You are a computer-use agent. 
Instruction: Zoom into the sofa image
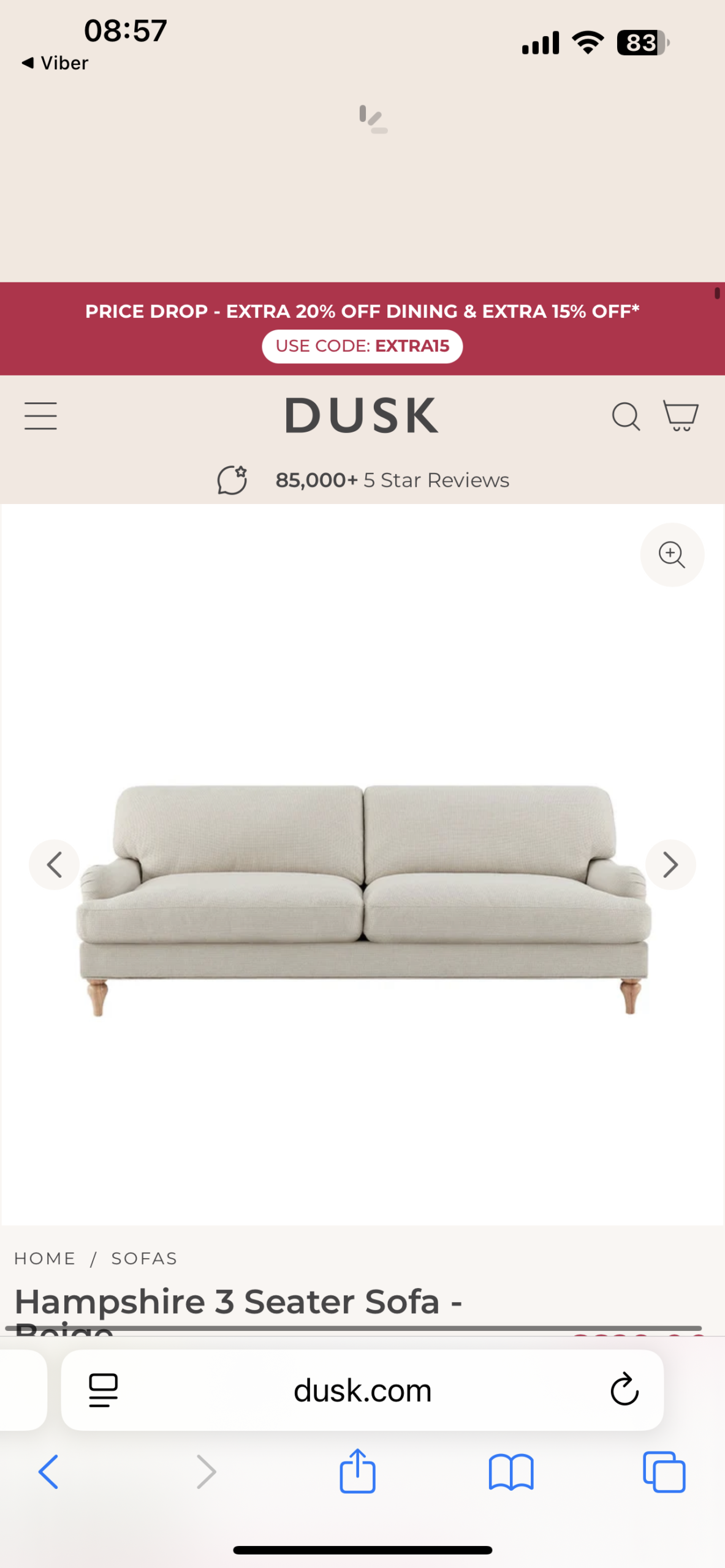pos(672,554)
